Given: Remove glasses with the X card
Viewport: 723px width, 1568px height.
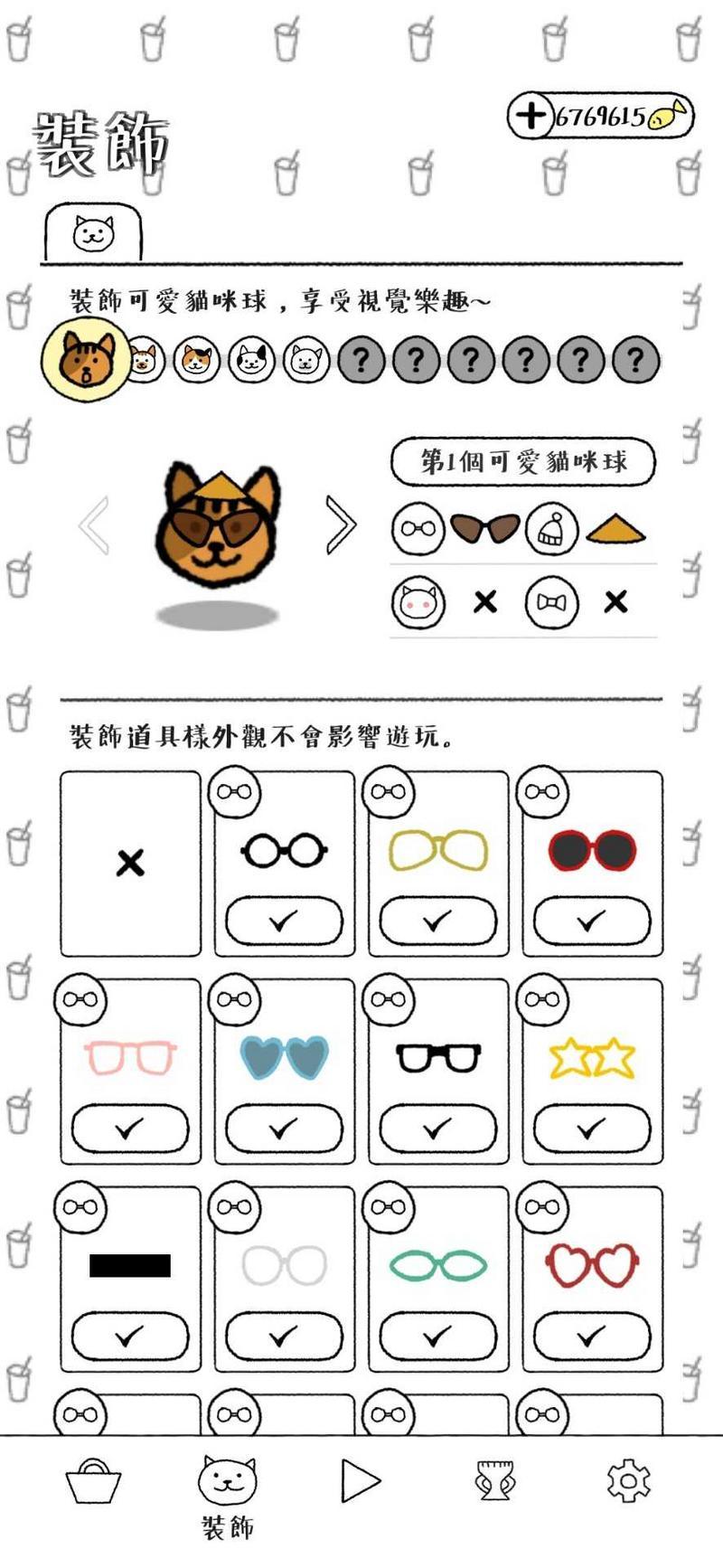Looking at the screenshot, I should (x=130, y=864).
